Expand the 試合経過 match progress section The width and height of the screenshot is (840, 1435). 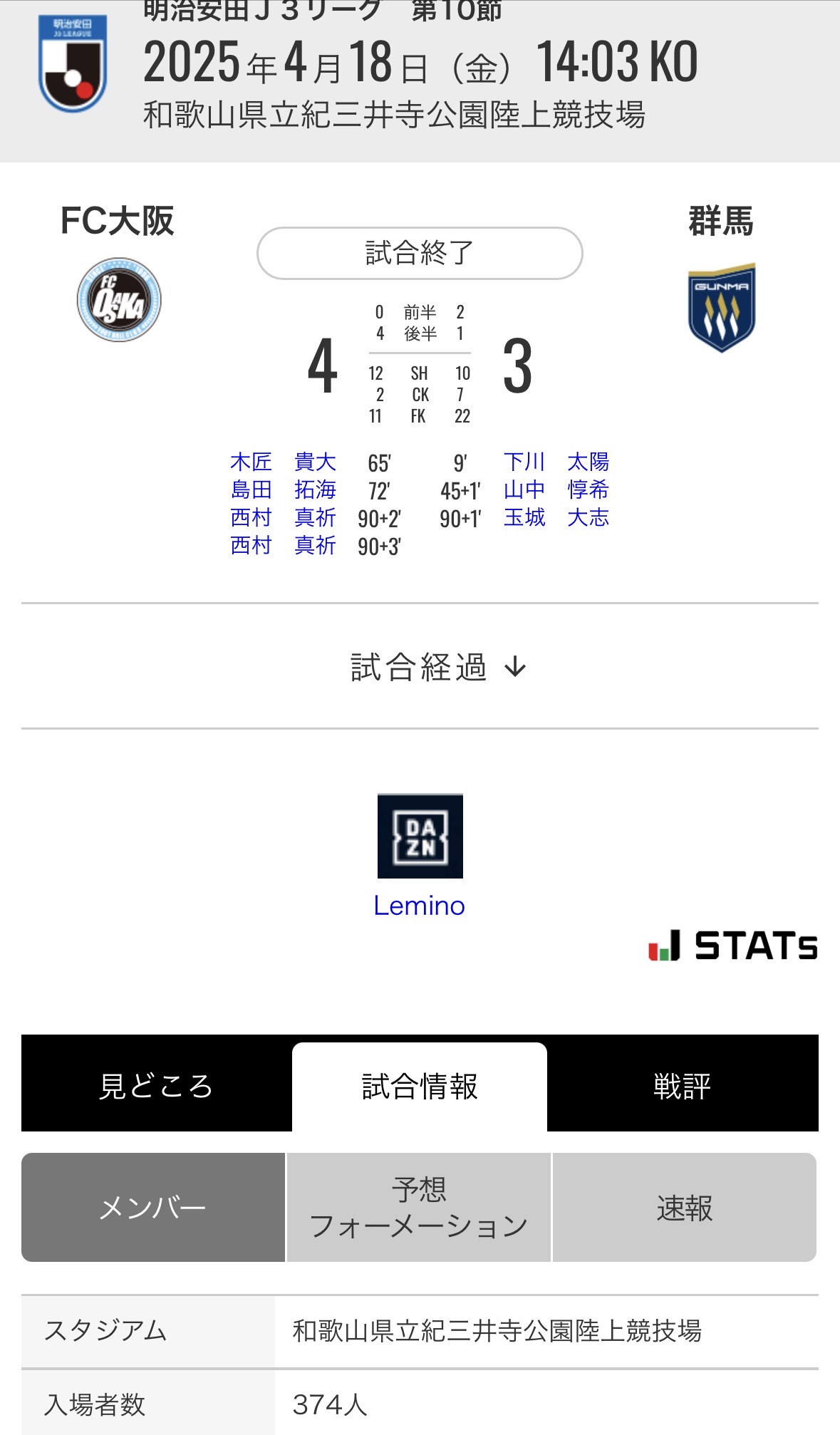437,667
